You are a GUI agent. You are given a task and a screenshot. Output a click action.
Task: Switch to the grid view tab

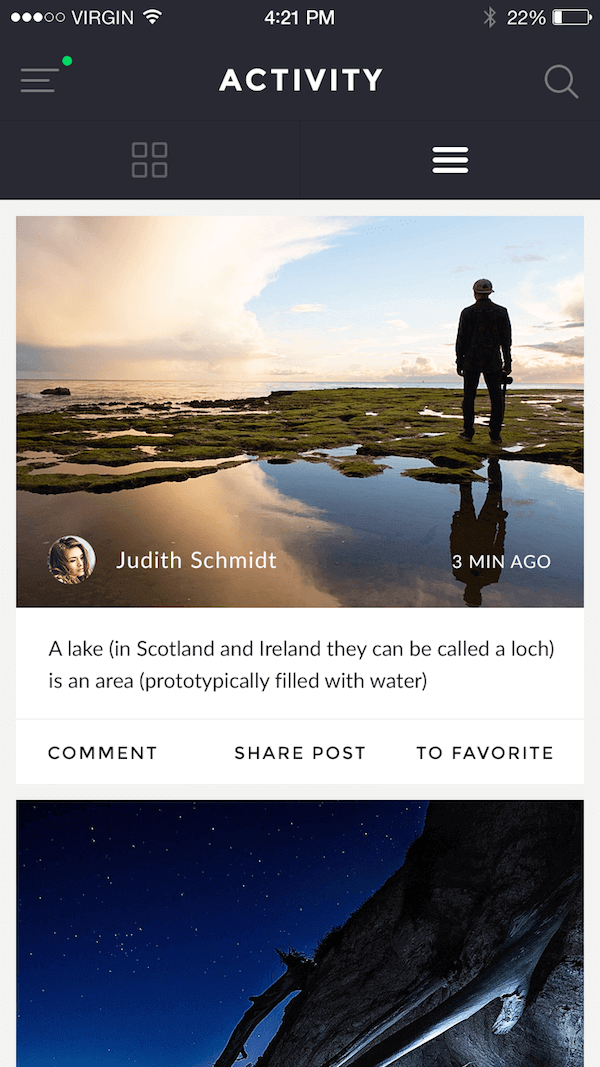coord(150,160)
